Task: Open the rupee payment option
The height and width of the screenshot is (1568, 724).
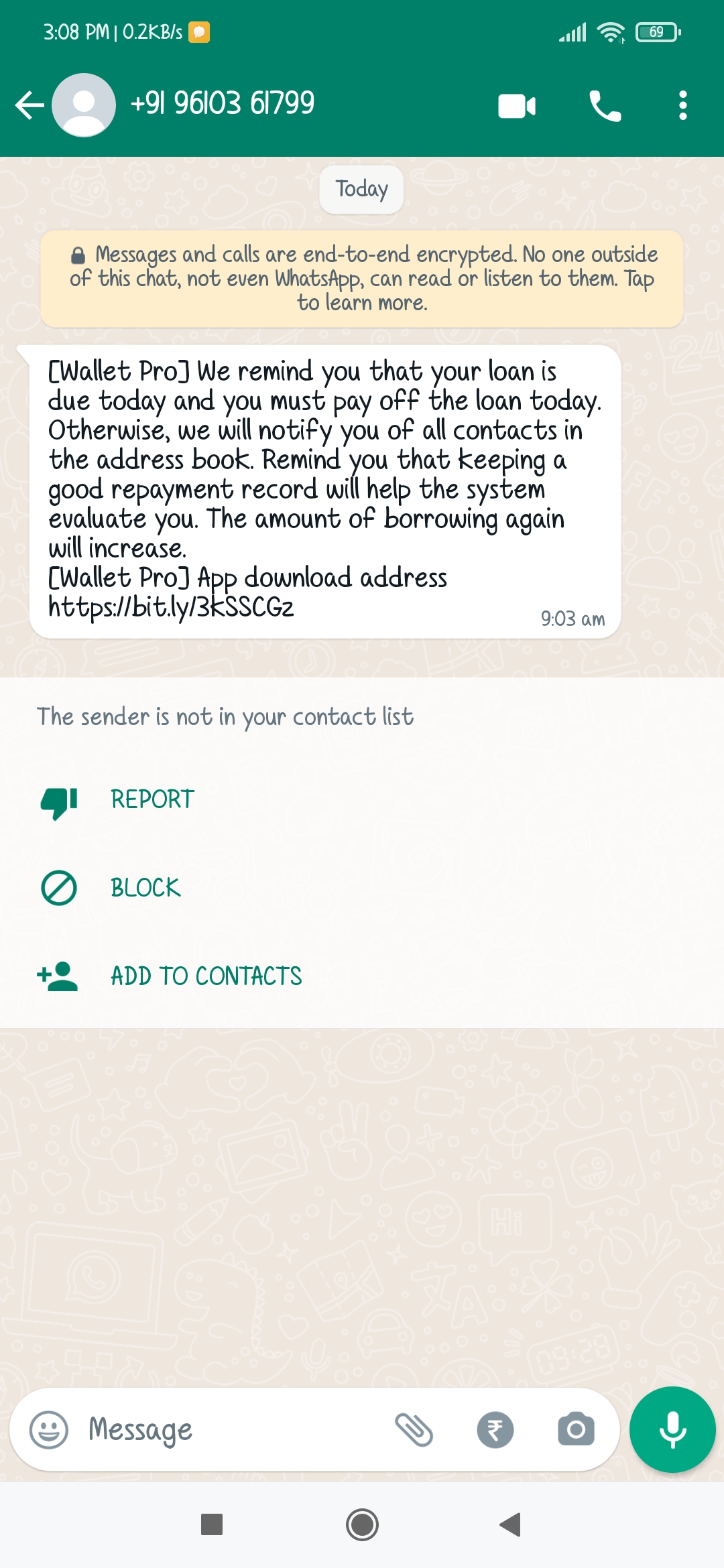Action: pyautogui.click(x=495, y=1430)
